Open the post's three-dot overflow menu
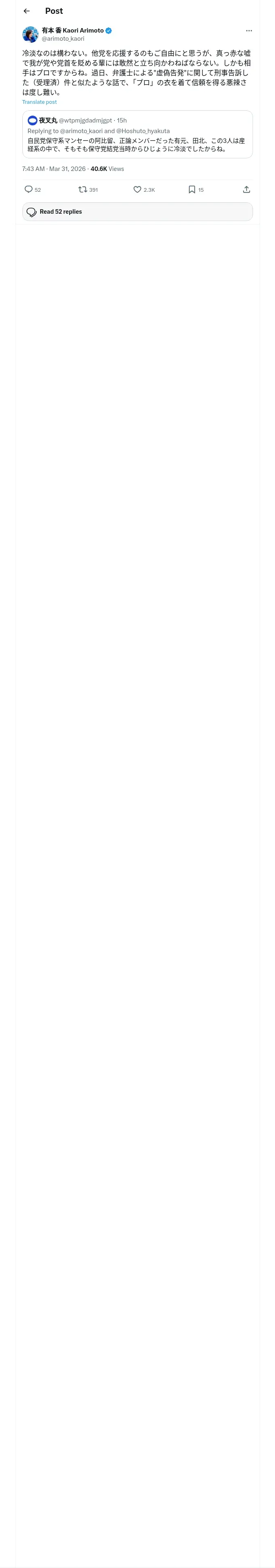275x1568 pixels. [249, 31]
